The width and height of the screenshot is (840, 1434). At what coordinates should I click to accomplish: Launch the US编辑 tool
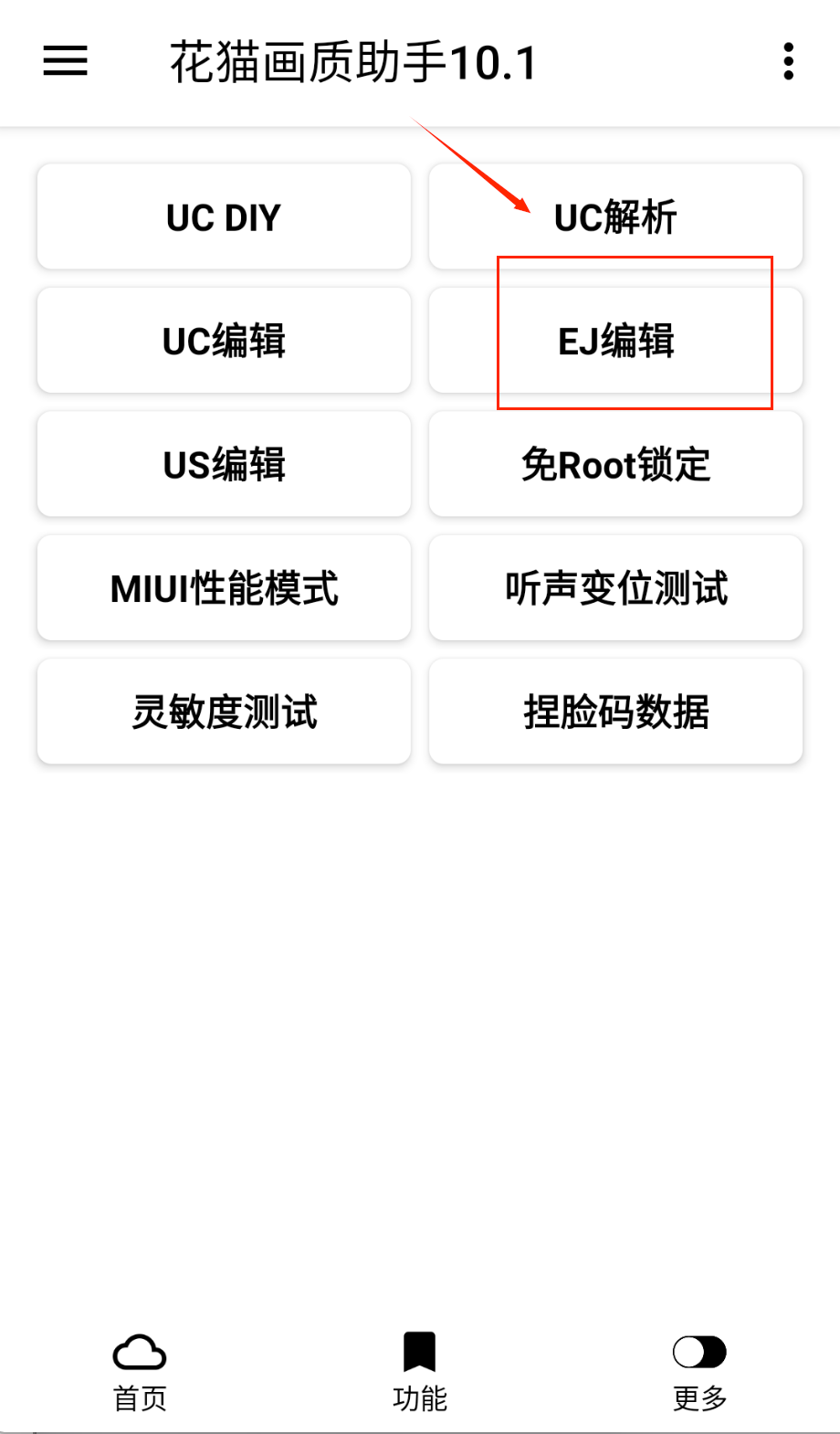(224, 464)
